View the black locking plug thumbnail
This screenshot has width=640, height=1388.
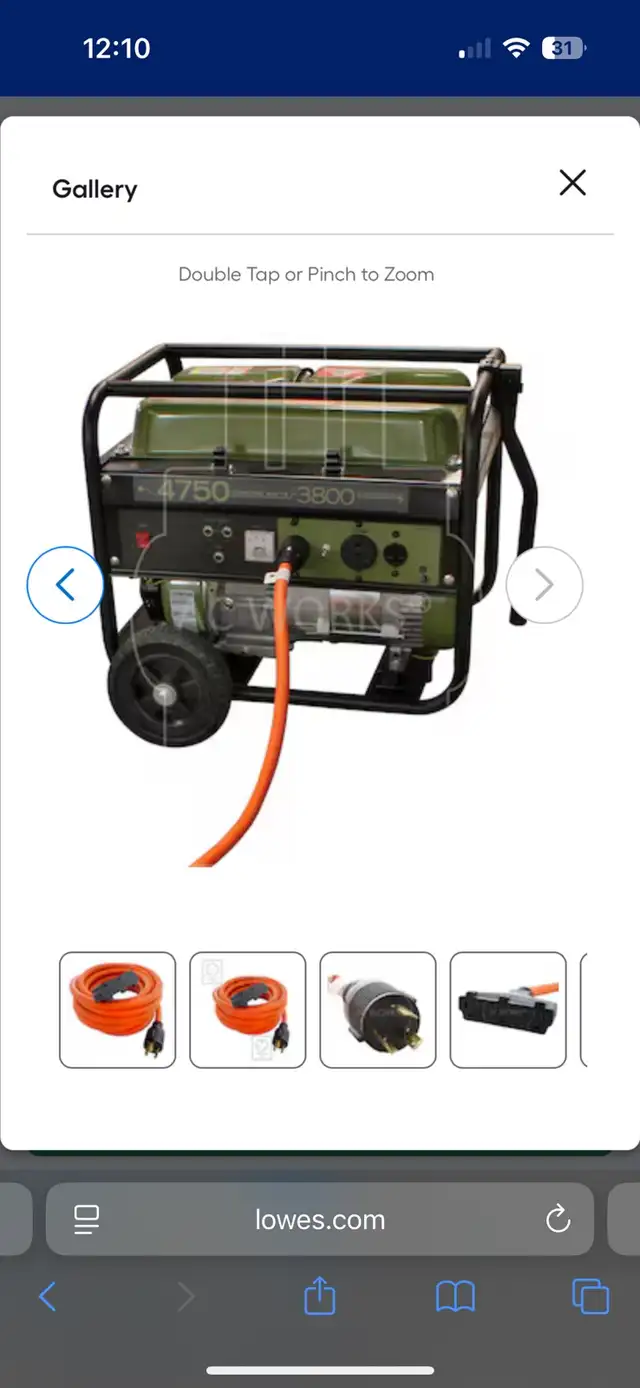(378, 1010)
